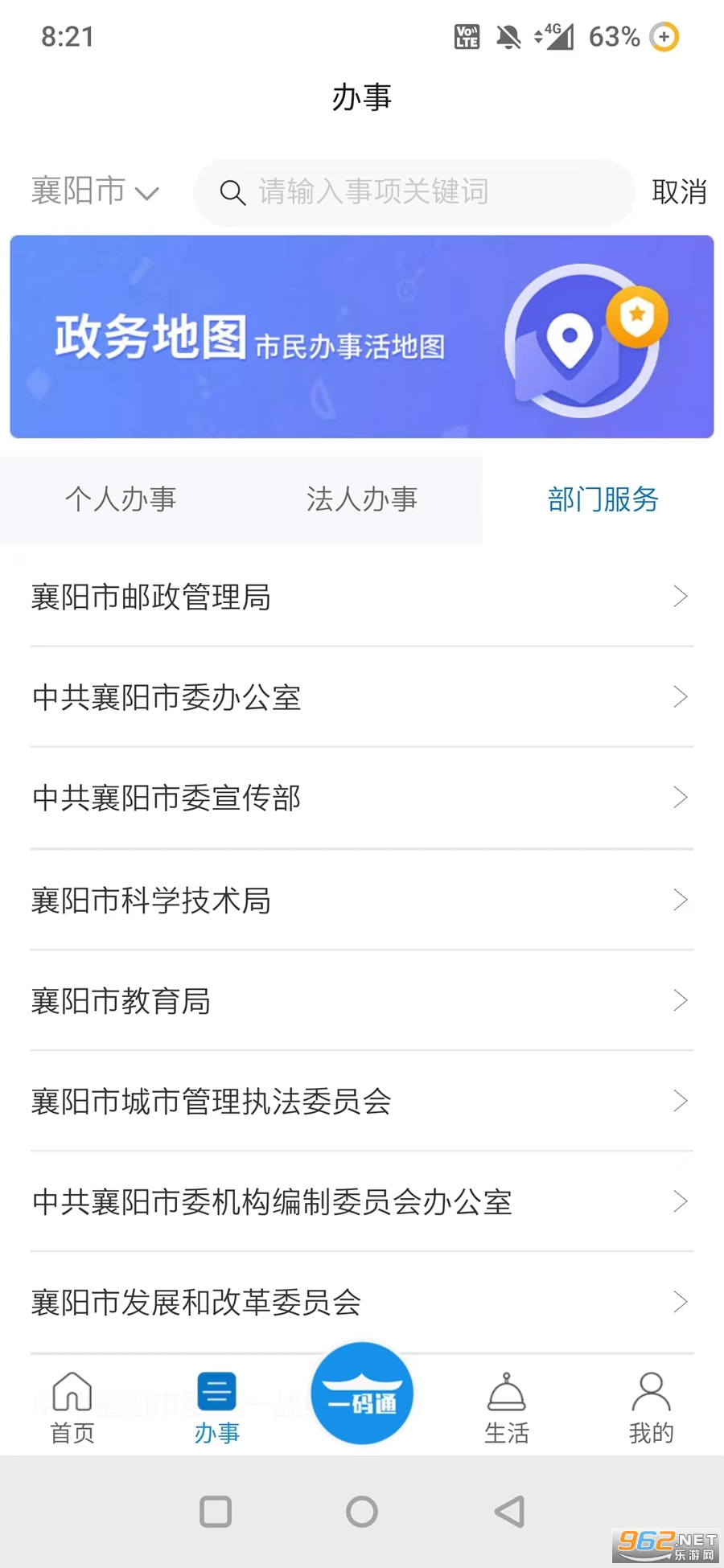Open the 我的 profile tab

coord(651,1407)
